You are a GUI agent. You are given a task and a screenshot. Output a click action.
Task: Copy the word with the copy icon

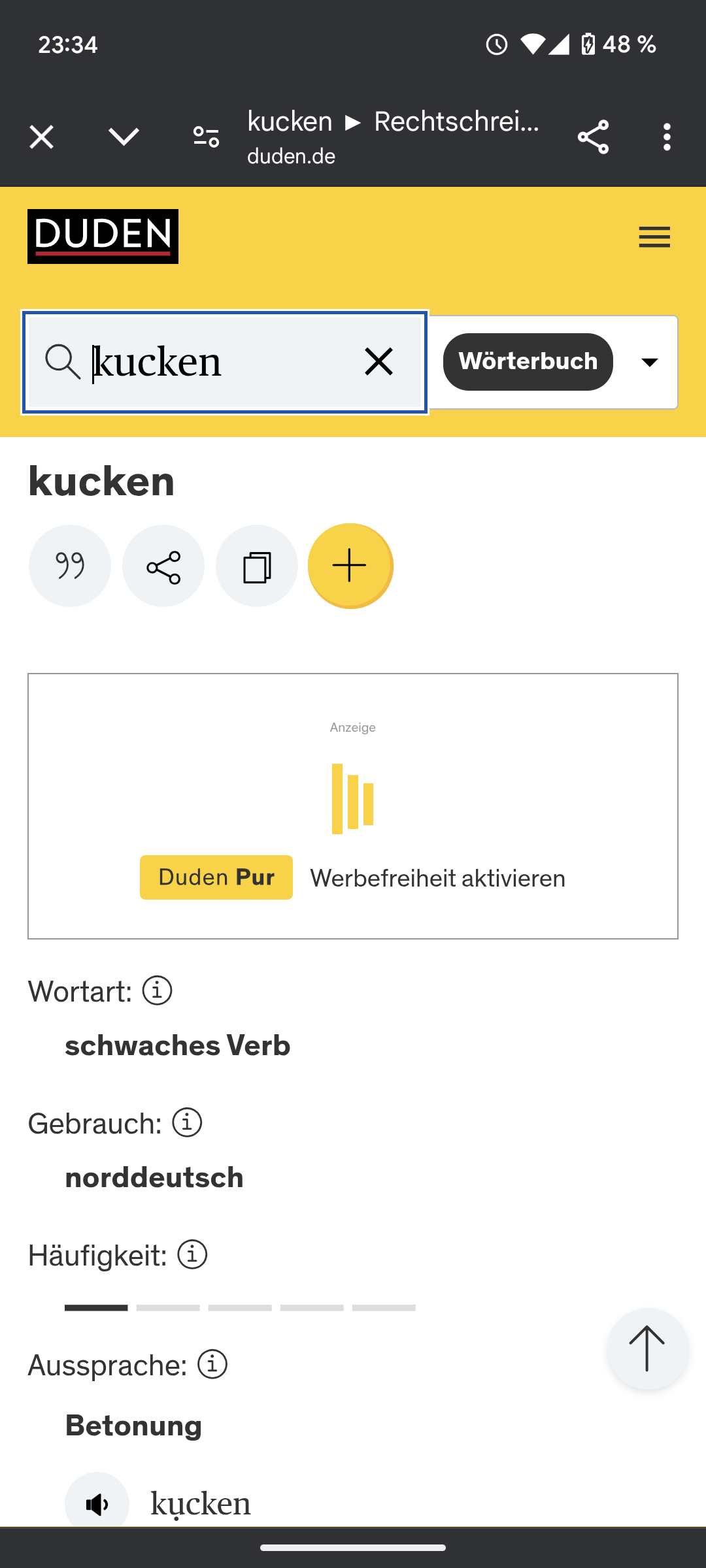[257, 566]
